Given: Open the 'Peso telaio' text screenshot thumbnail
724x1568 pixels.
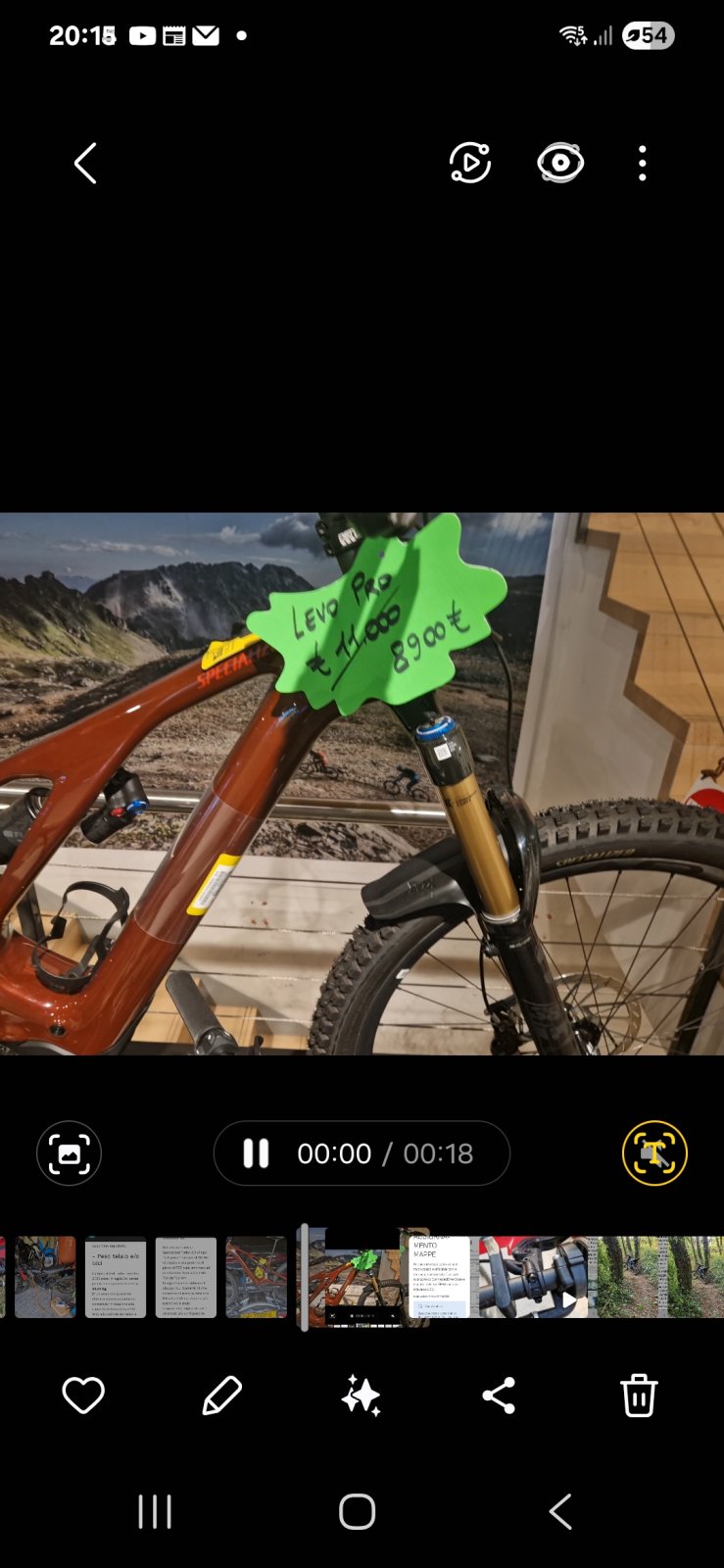Looking at the screenshot, I should [116, 1277].
